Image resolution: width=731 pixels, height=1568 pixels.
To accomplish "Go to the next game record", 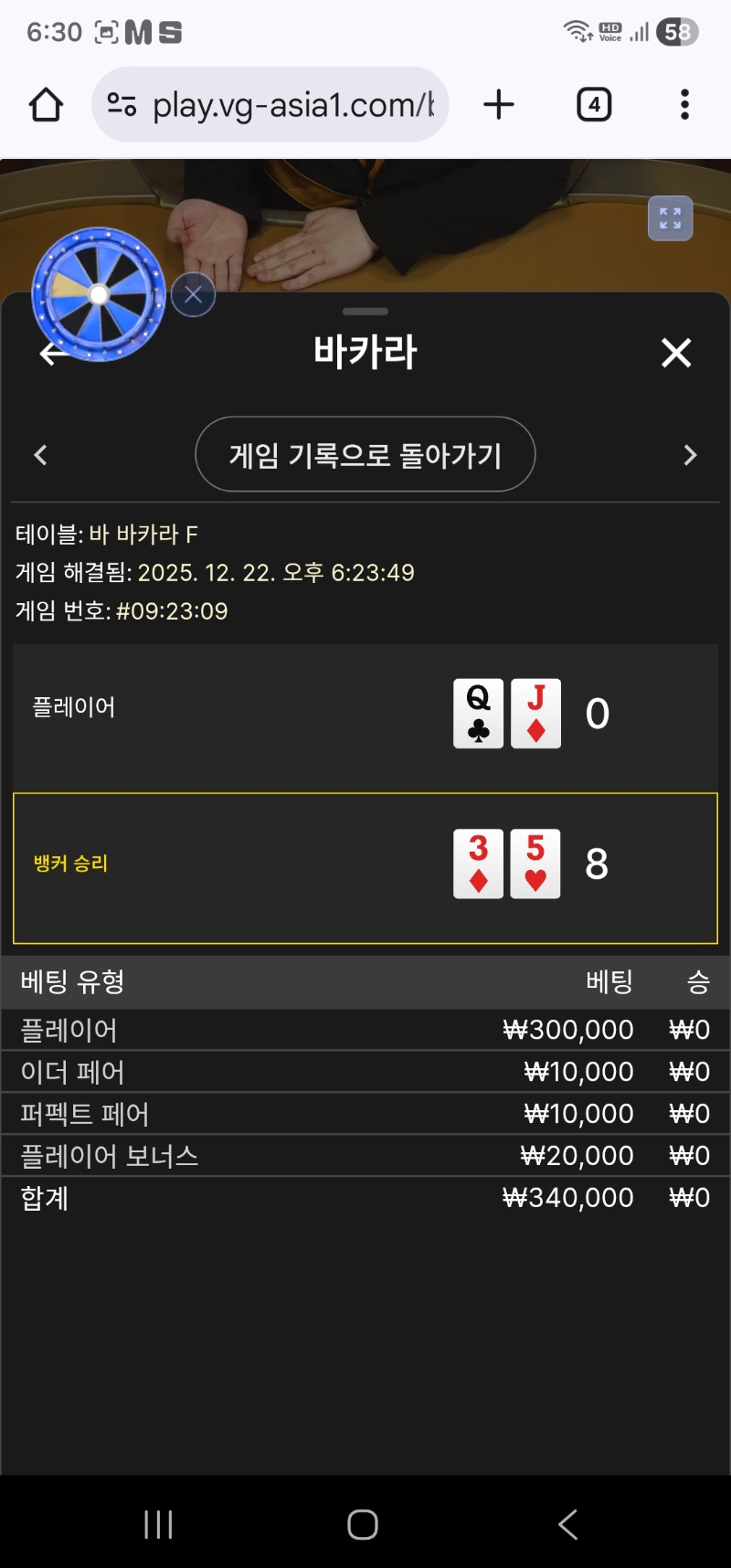I will (690, 455).
